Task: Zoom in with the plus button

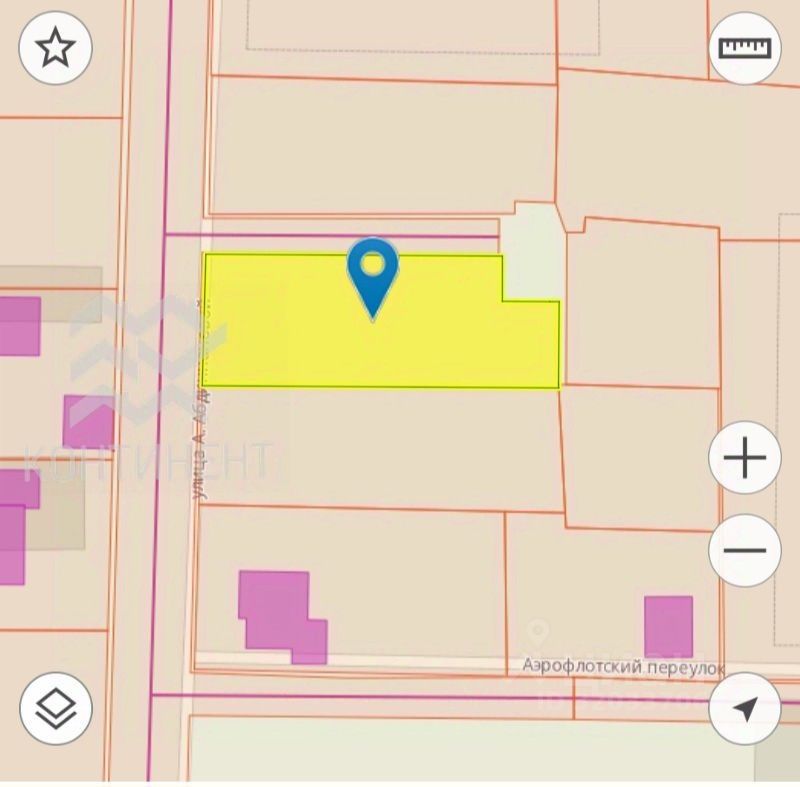Action: pos(745,459)
